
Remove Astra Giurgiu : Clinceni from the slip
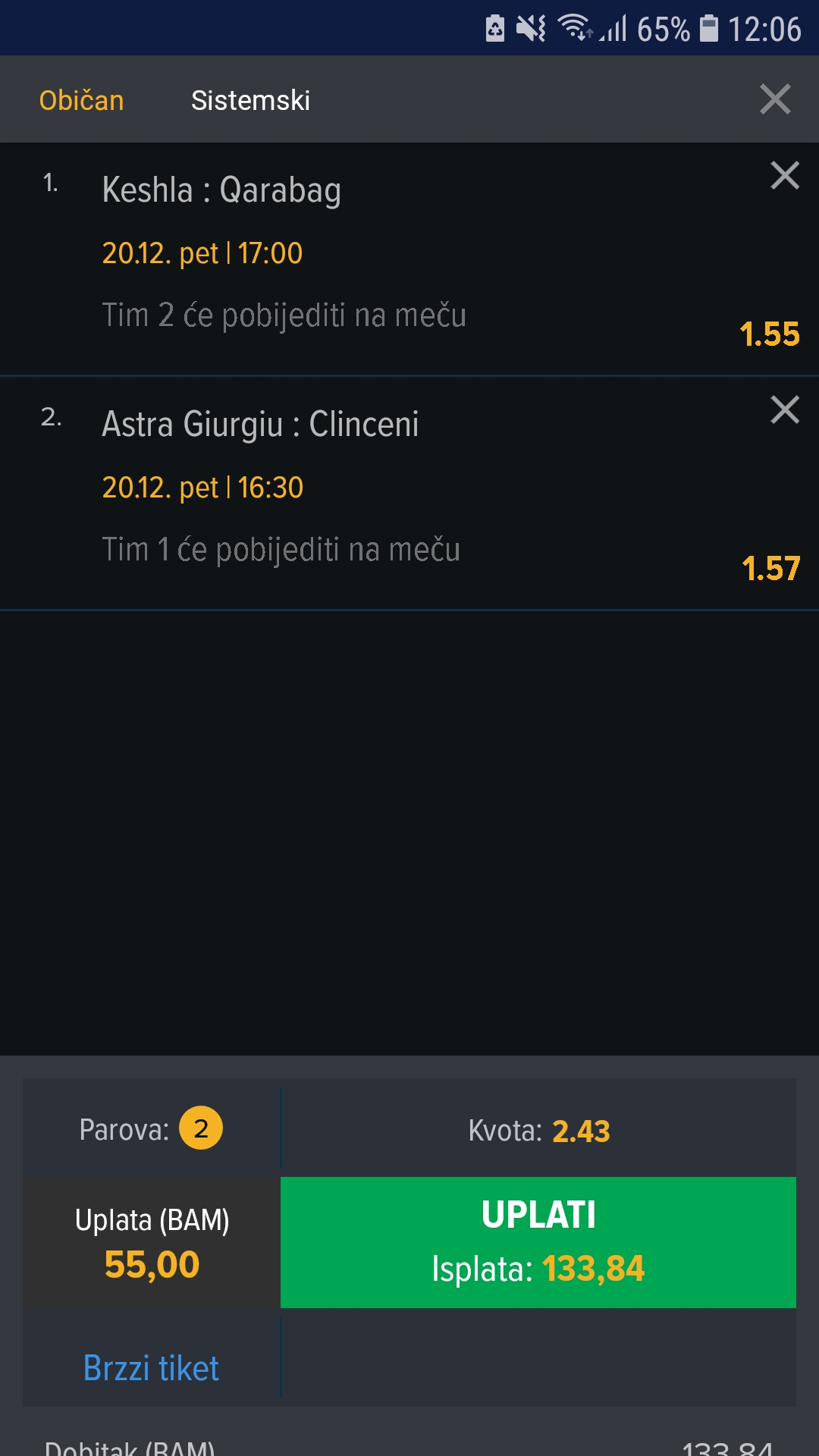click(785, 410)
